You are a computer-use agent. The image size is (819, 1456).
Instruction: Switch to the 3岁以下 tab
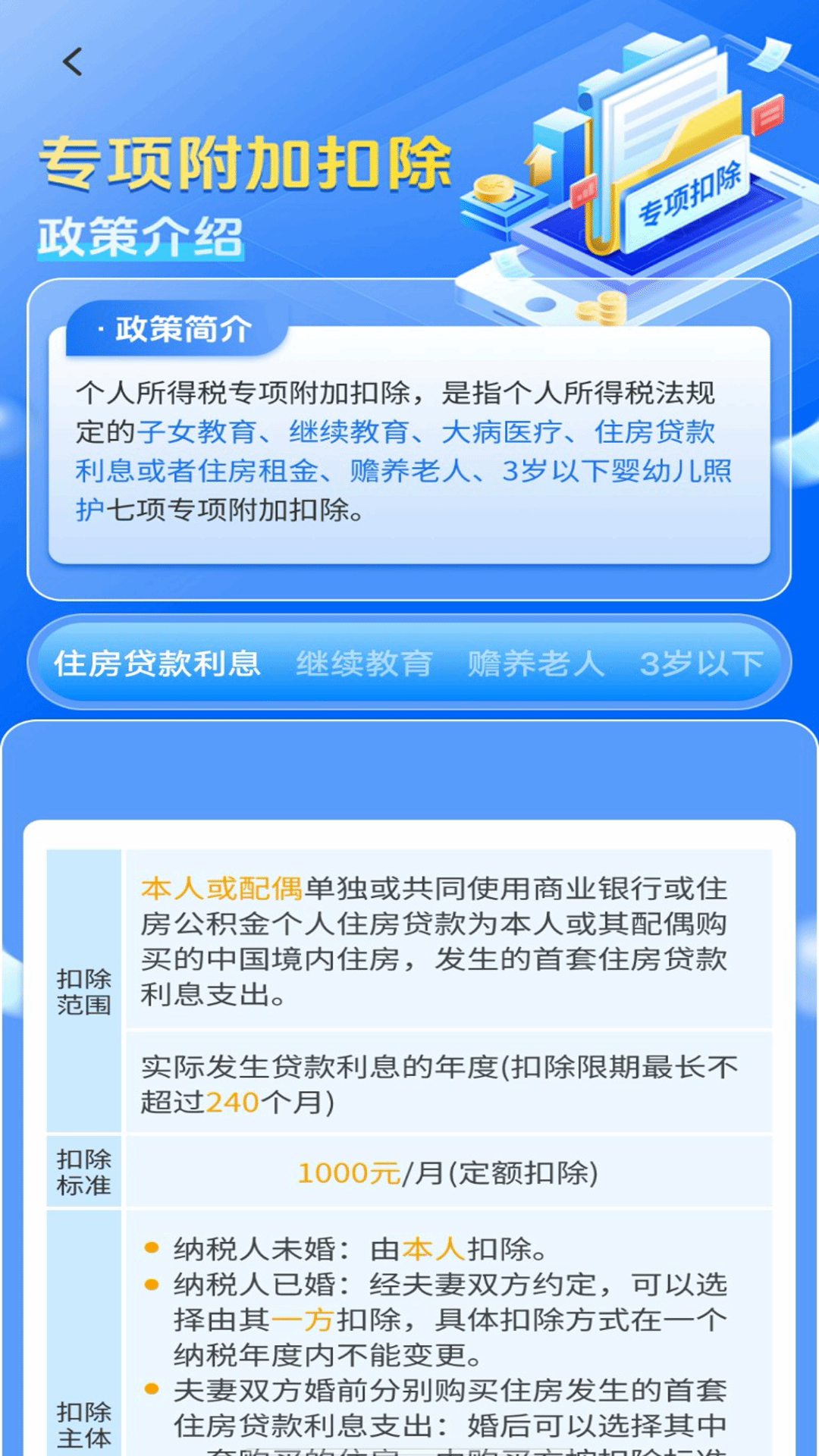(x=701, y=664)
